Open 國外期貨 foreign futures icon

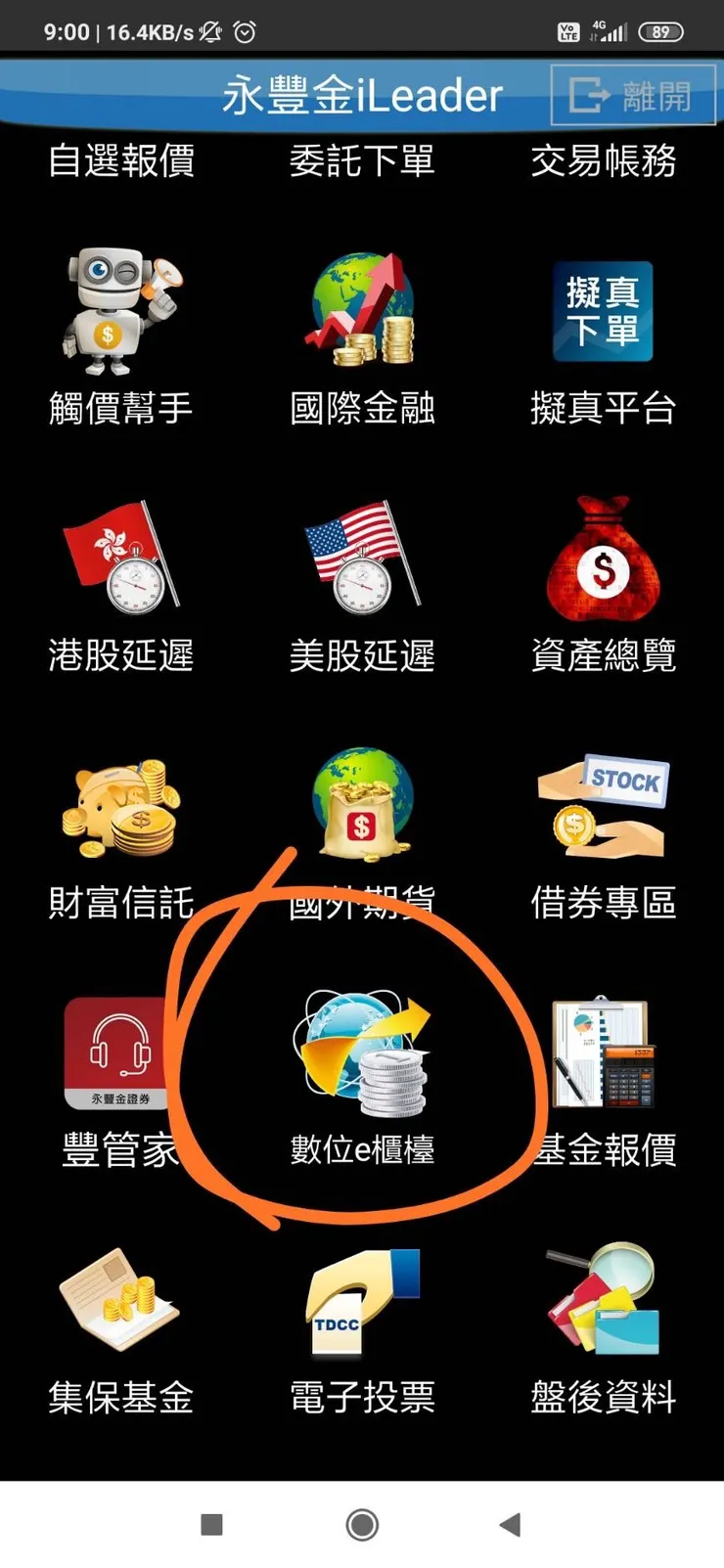(x=360, y=804)
